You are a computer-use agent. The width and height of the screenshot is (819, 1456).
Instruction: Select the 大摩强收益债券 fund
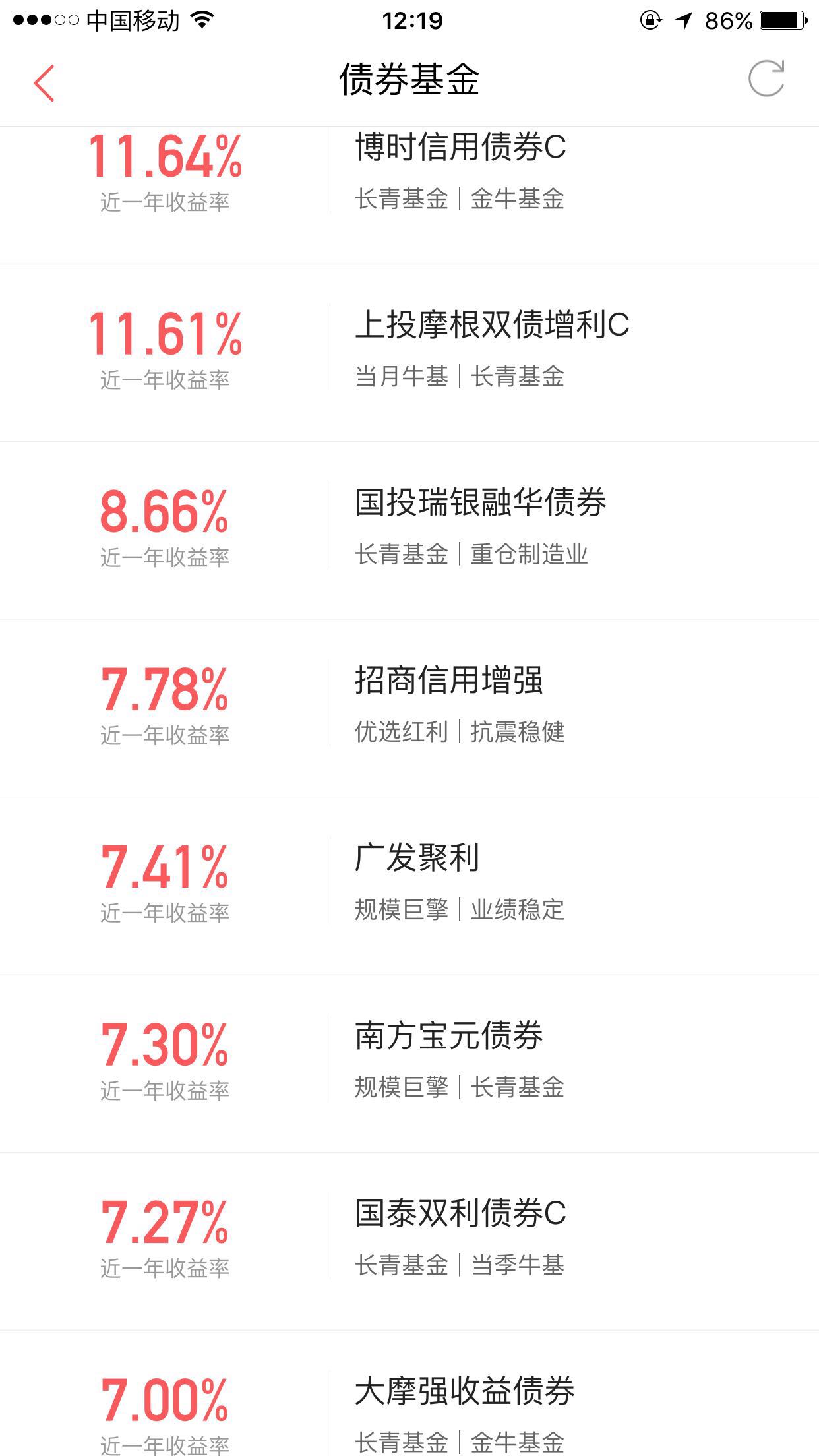point(464,1391)
